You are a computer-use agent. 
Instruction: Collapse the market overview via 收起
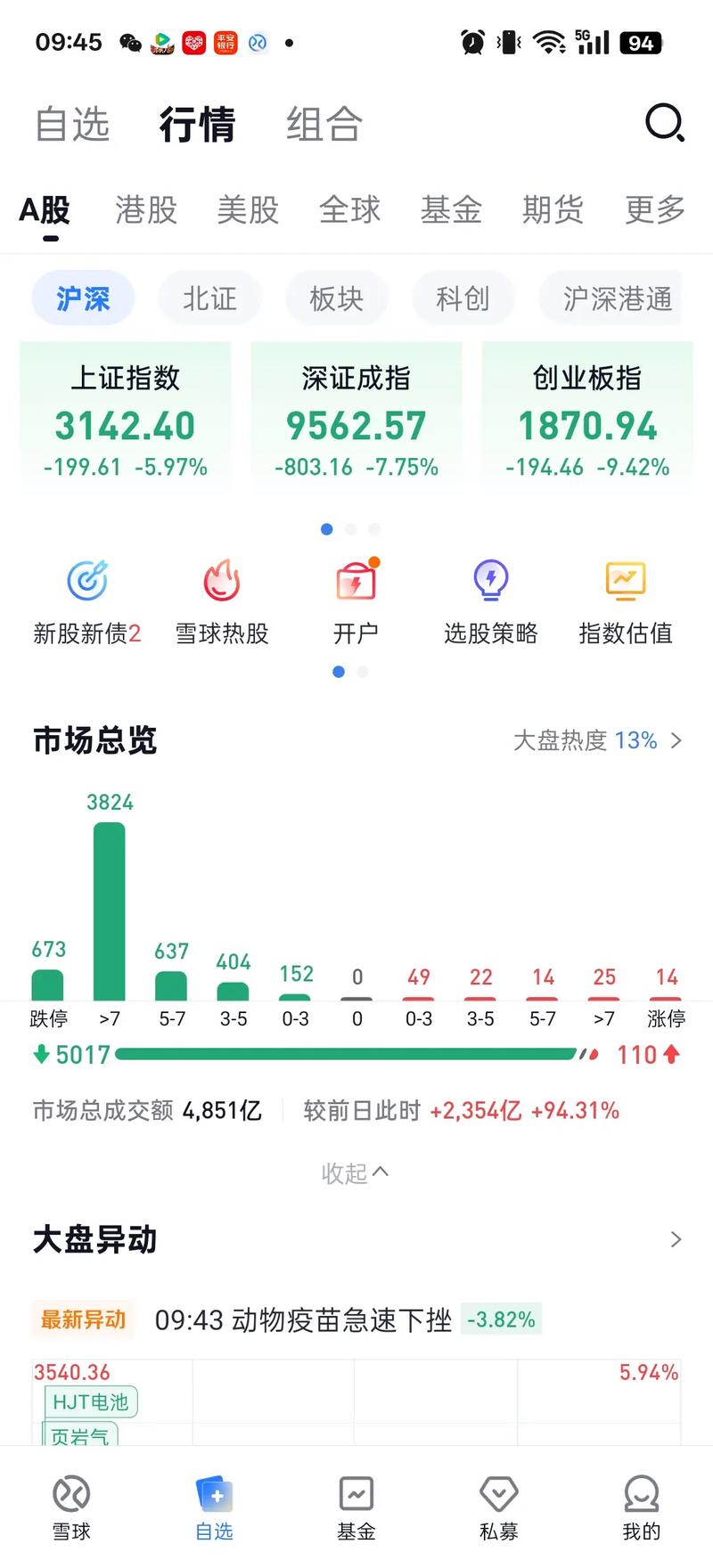pyautogui.click(x=355, y=1172)
